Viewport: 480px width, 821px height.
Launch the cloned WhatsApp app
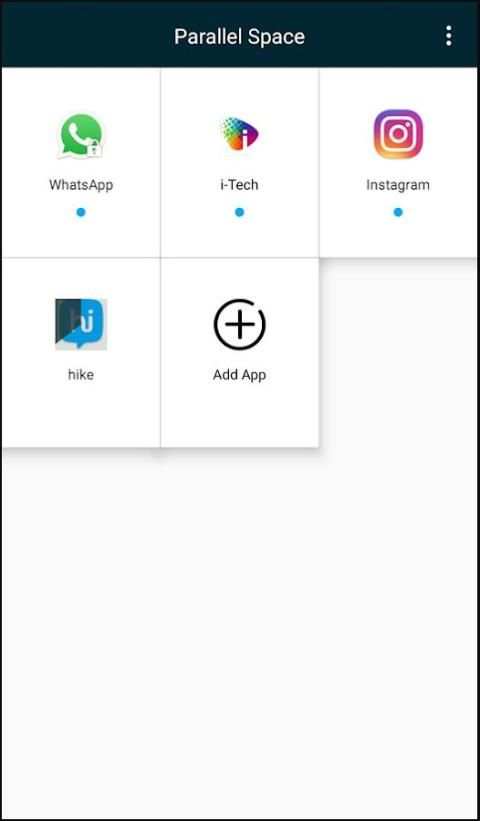click(81, 163)
